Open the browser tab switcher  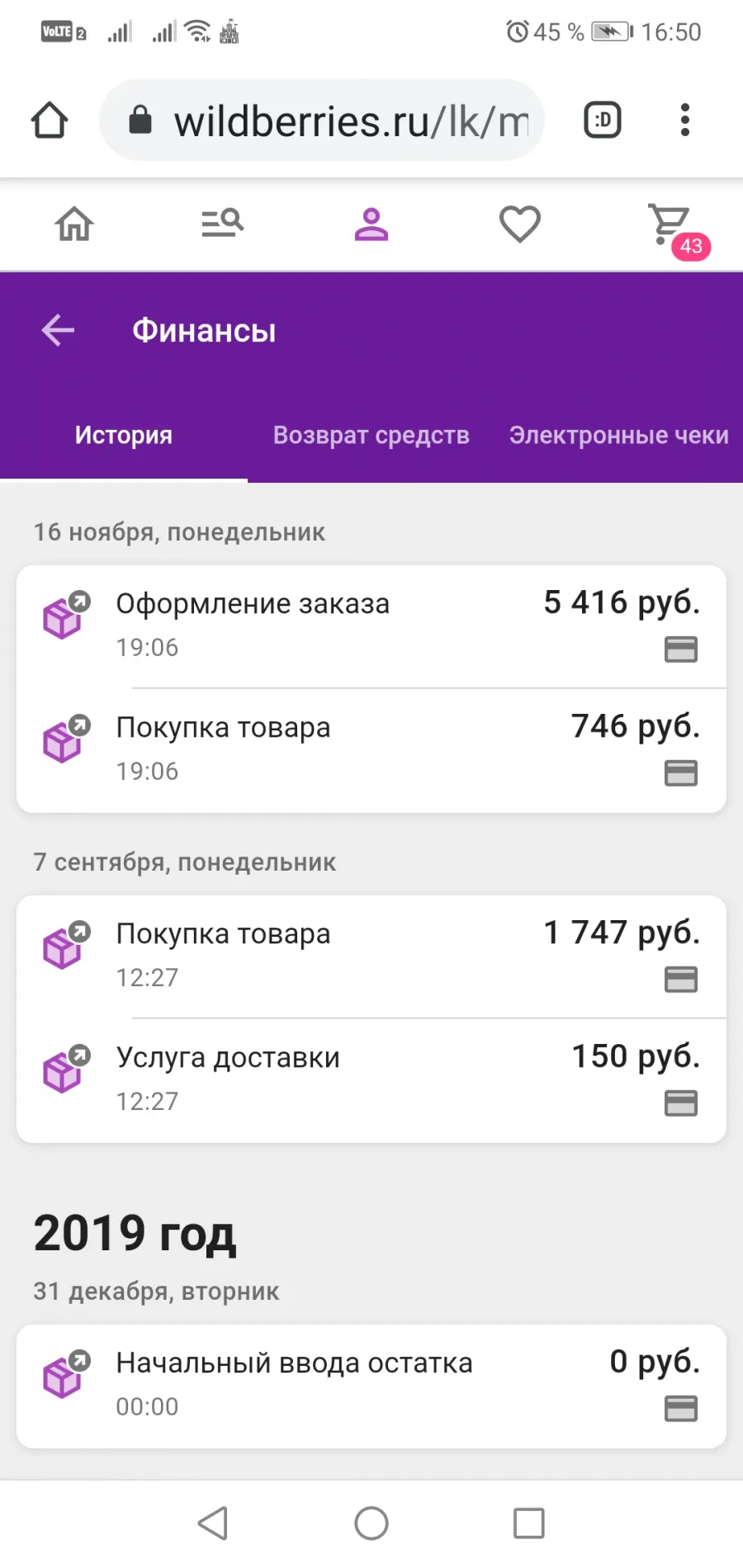click(603, 120)
